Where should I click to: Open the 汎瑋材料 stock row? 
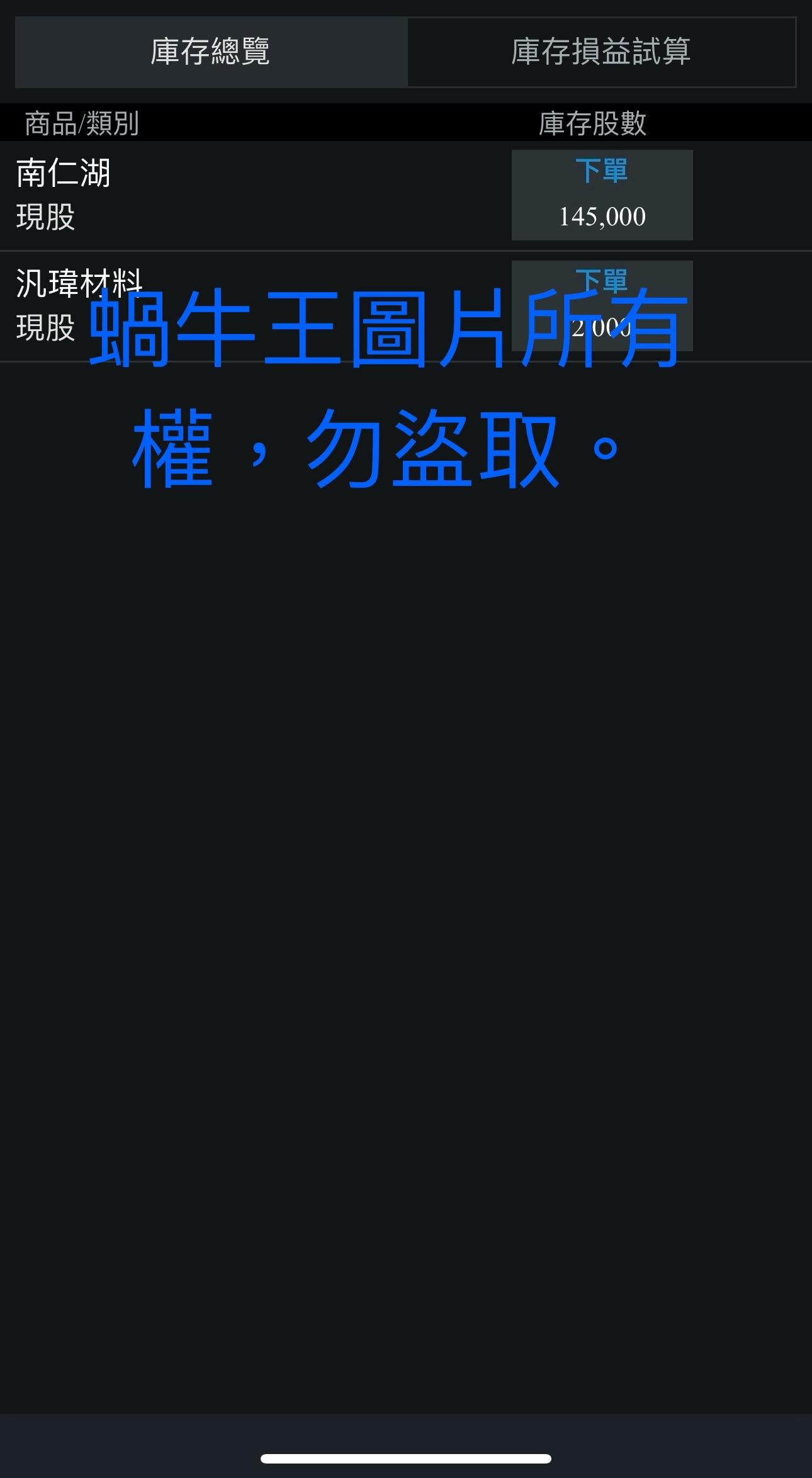(406, 307)
